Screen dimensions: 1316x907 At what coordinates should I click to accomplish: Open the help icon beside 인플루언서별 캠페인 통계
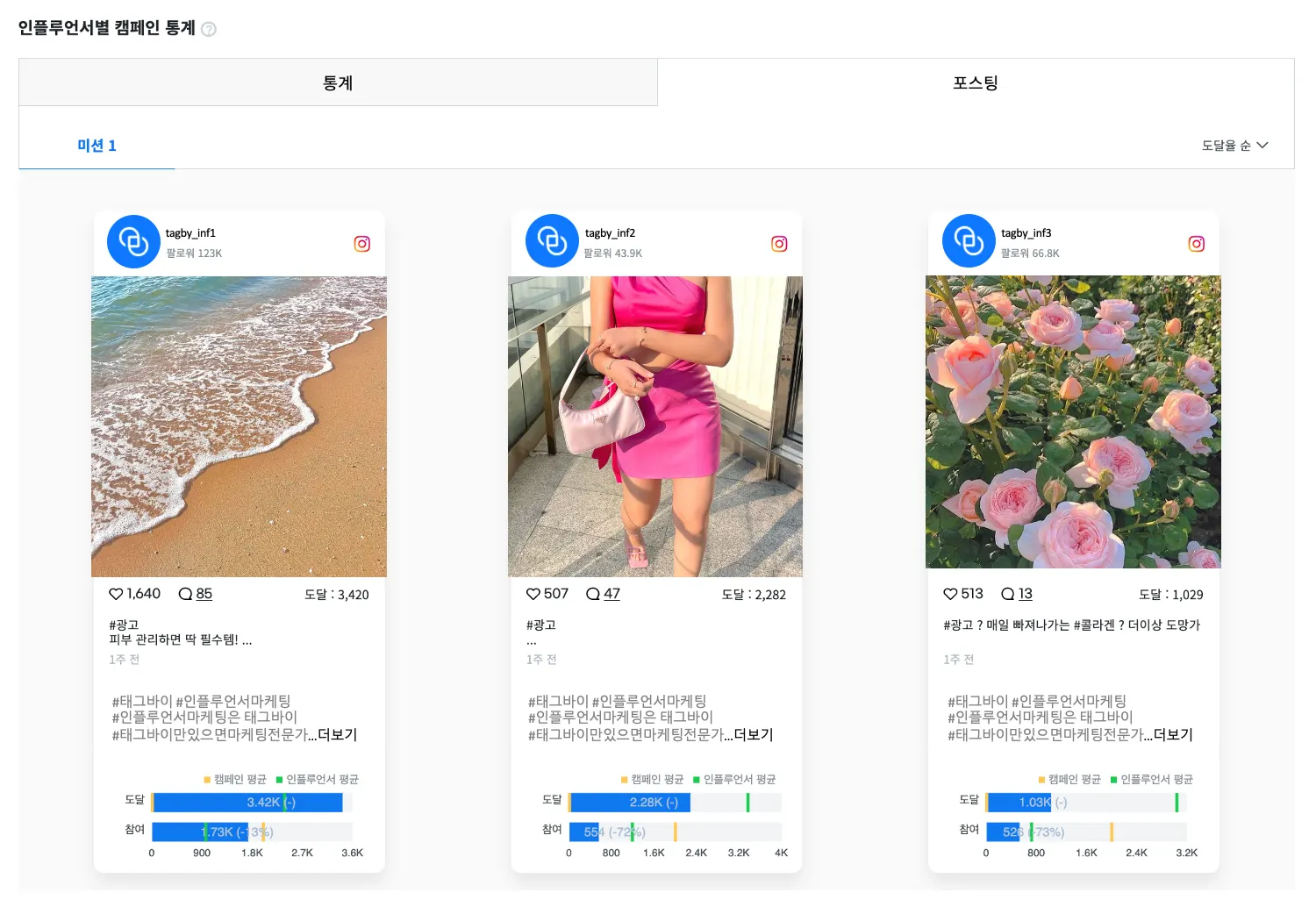tap(209, 29)
